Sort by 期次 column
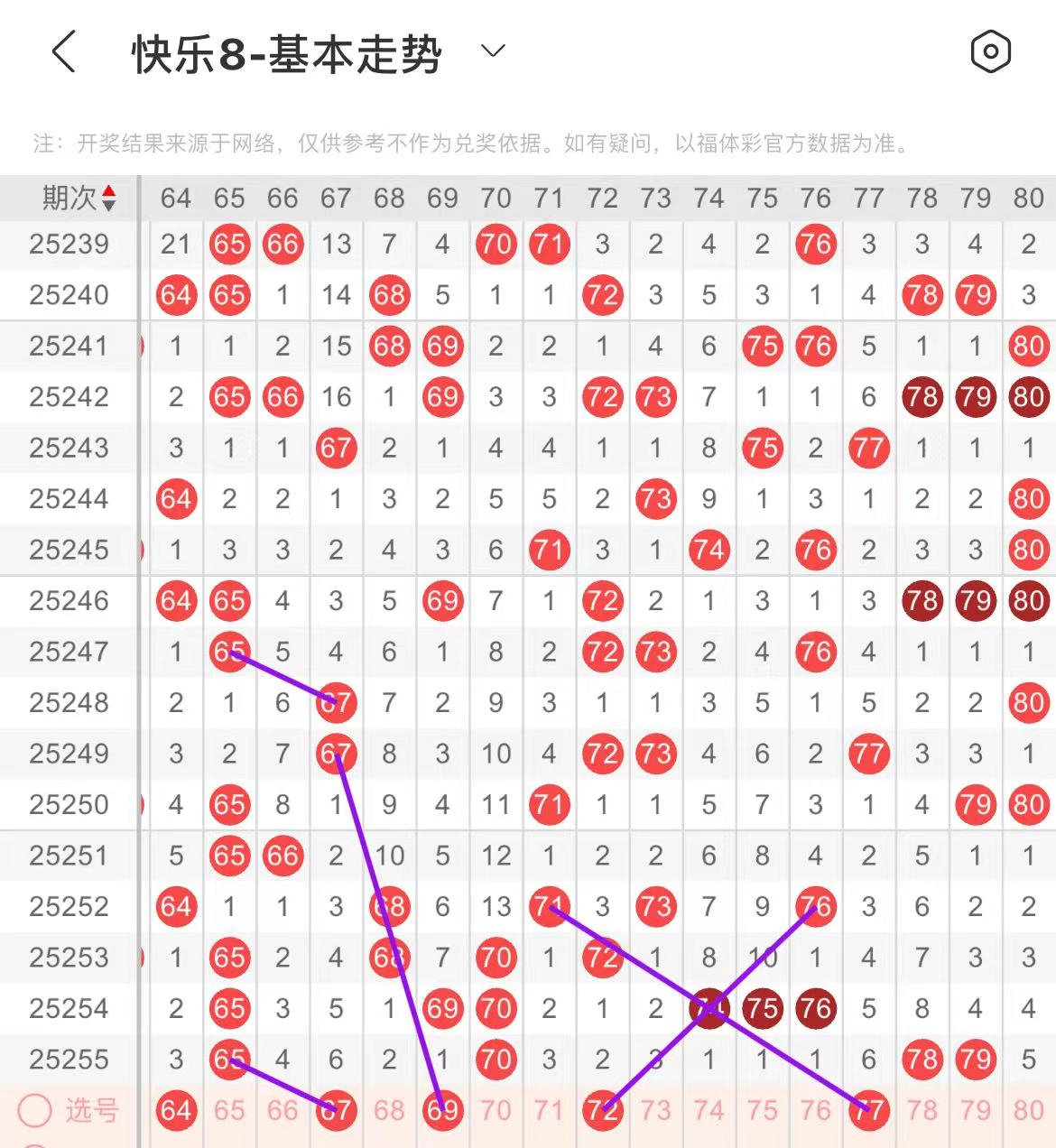 pos(79,198)
